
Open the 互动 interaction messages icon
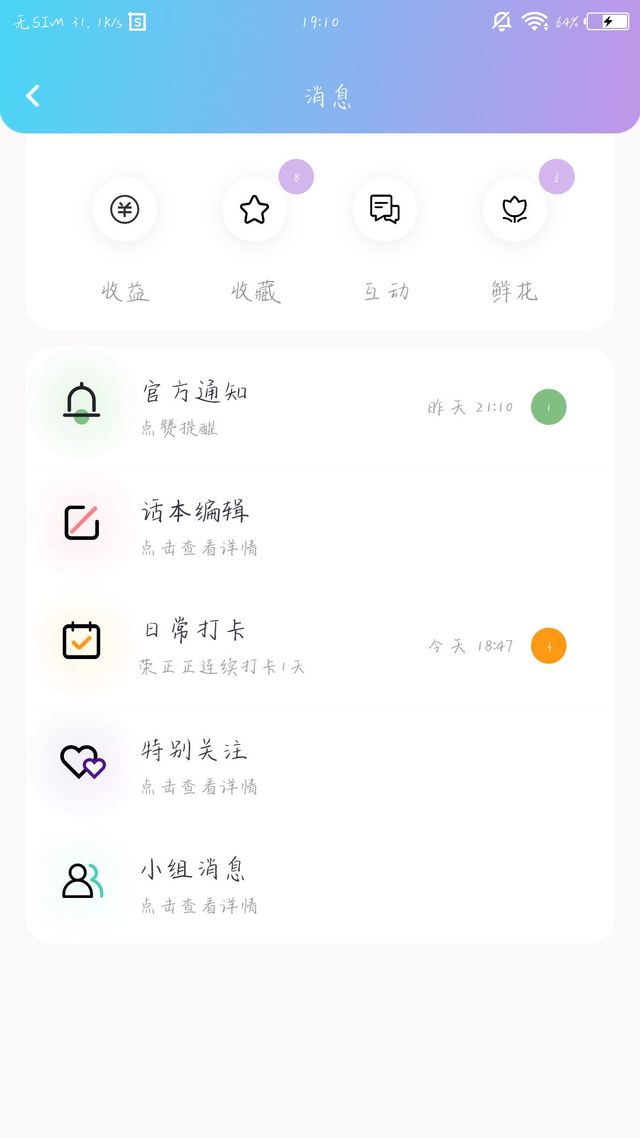[x=385, y=210]
